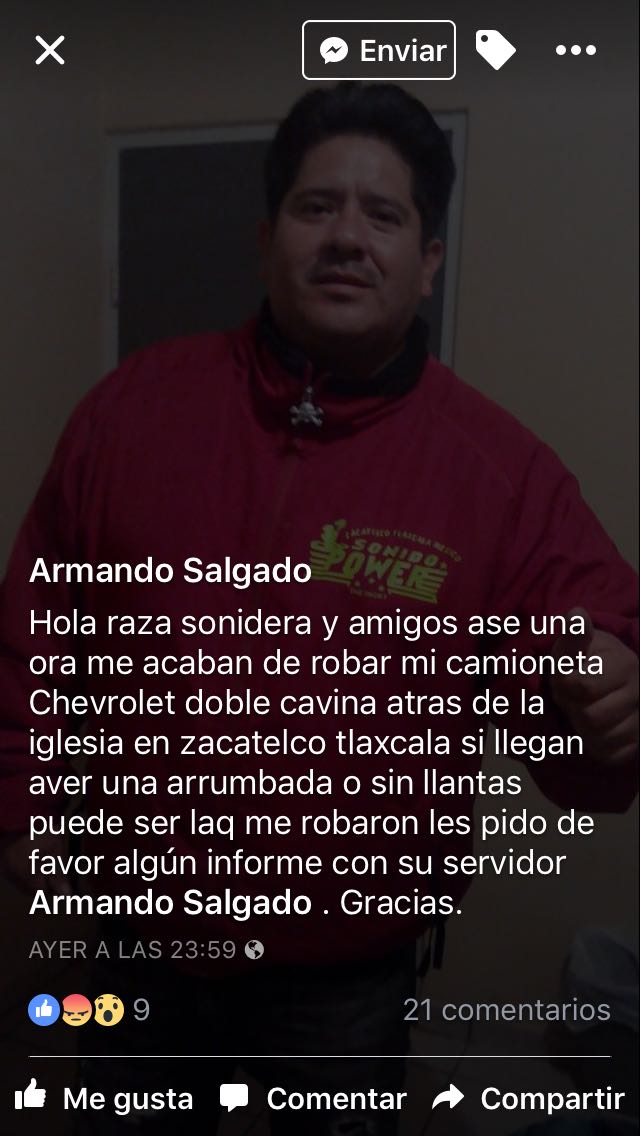Viewport: 640px width, 1136px height.
Task: Open tagged Armando Salgado in the caption
Action: point(170,903)
